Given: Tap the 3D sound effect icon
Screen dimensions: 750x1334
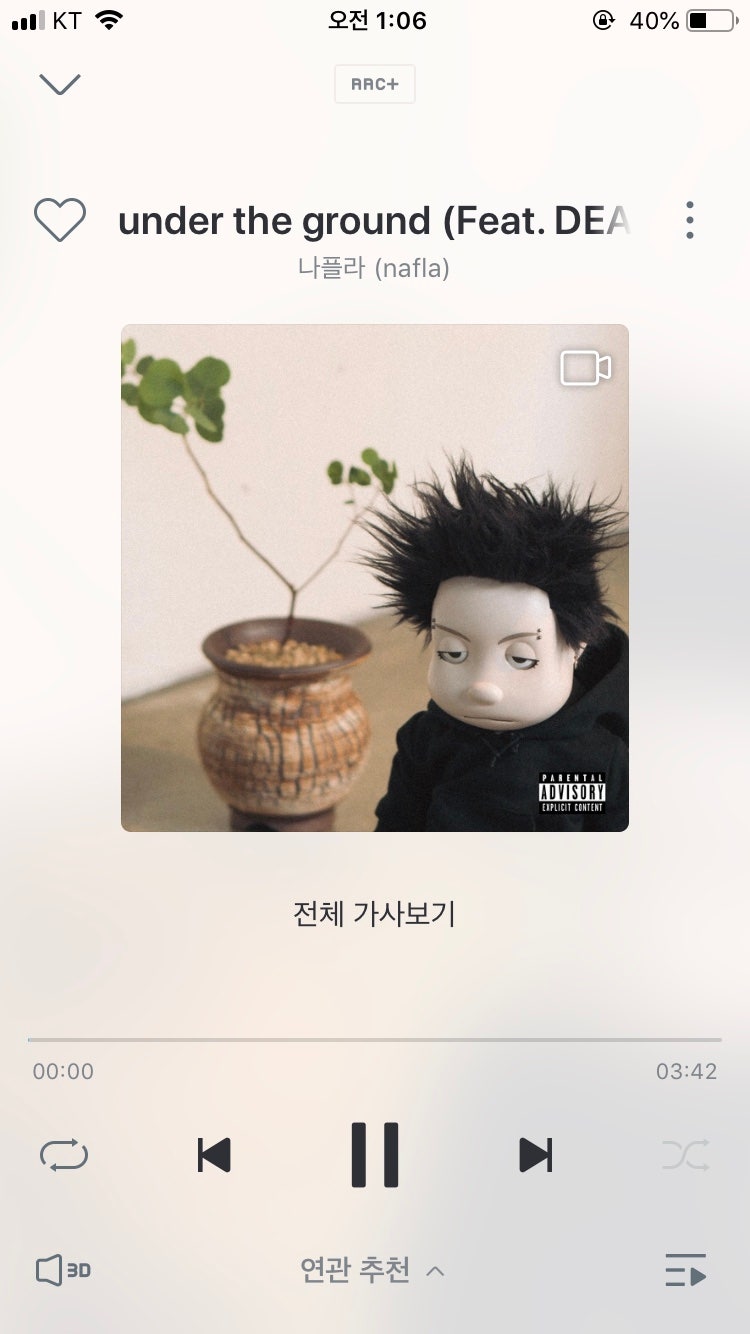Looking at the screenshot, I should point(64,1271).
